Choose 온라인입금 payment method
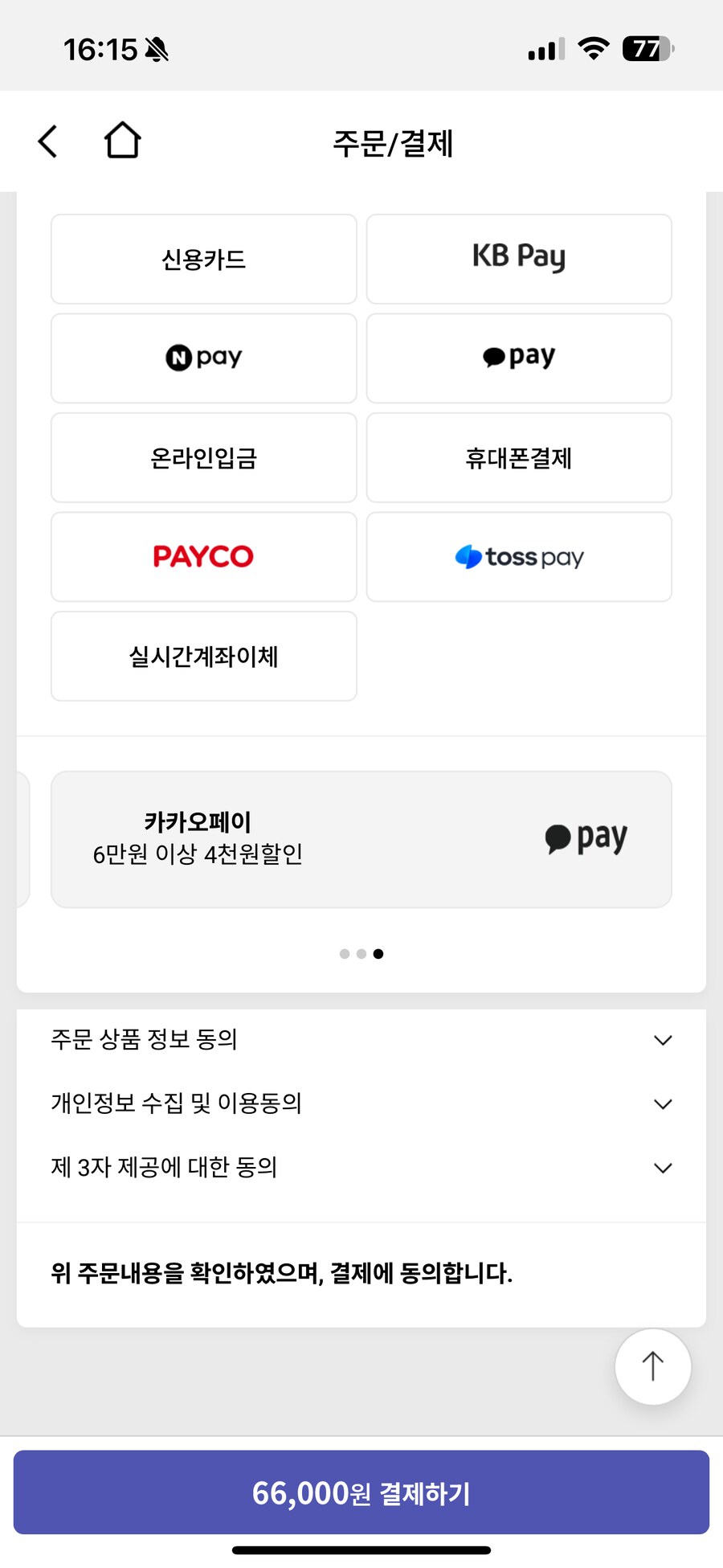This screenshot has width=723, height=1568. [203, 457]
